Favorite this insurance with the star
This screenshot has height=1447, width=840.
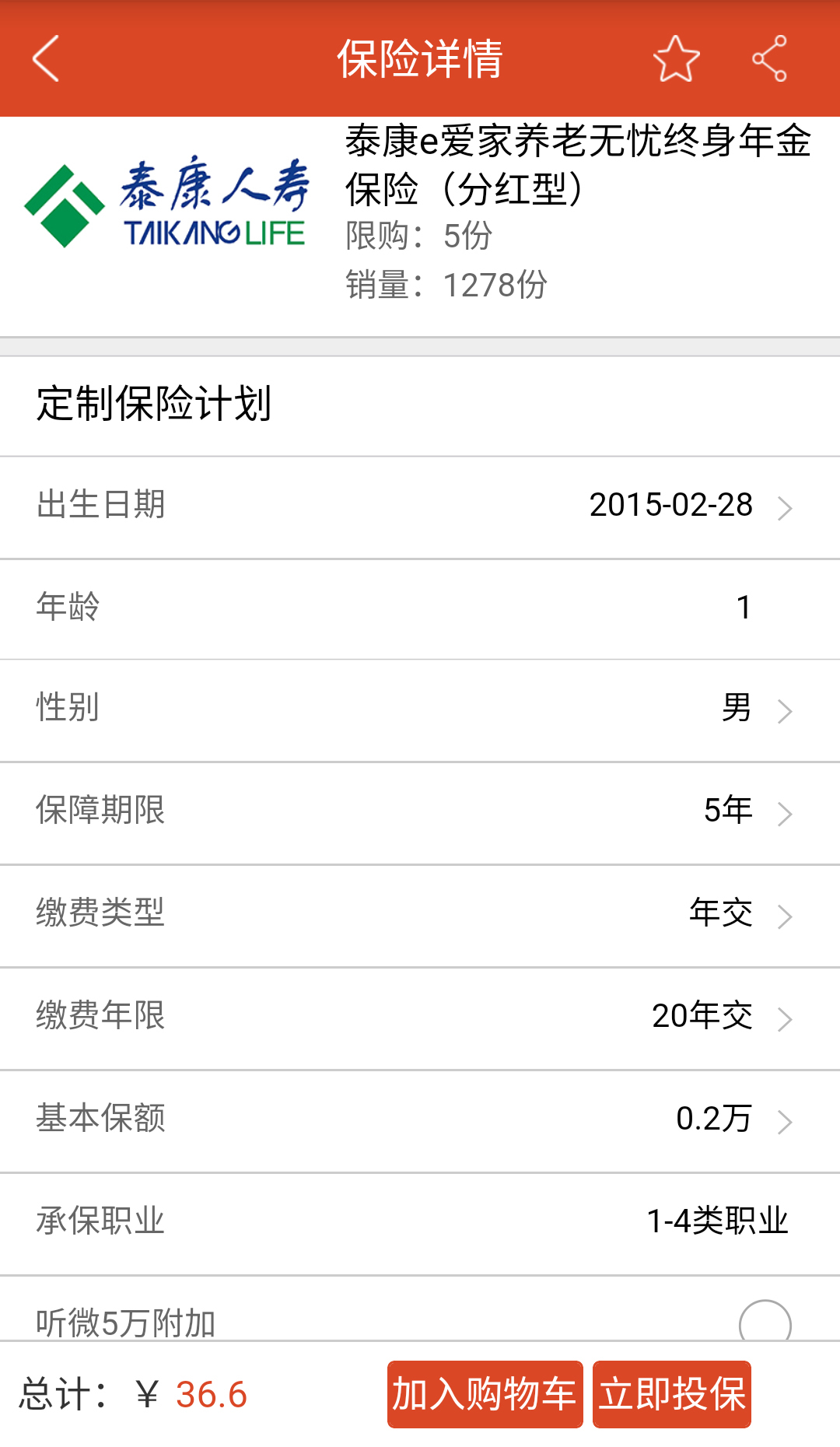coord(676,58)
